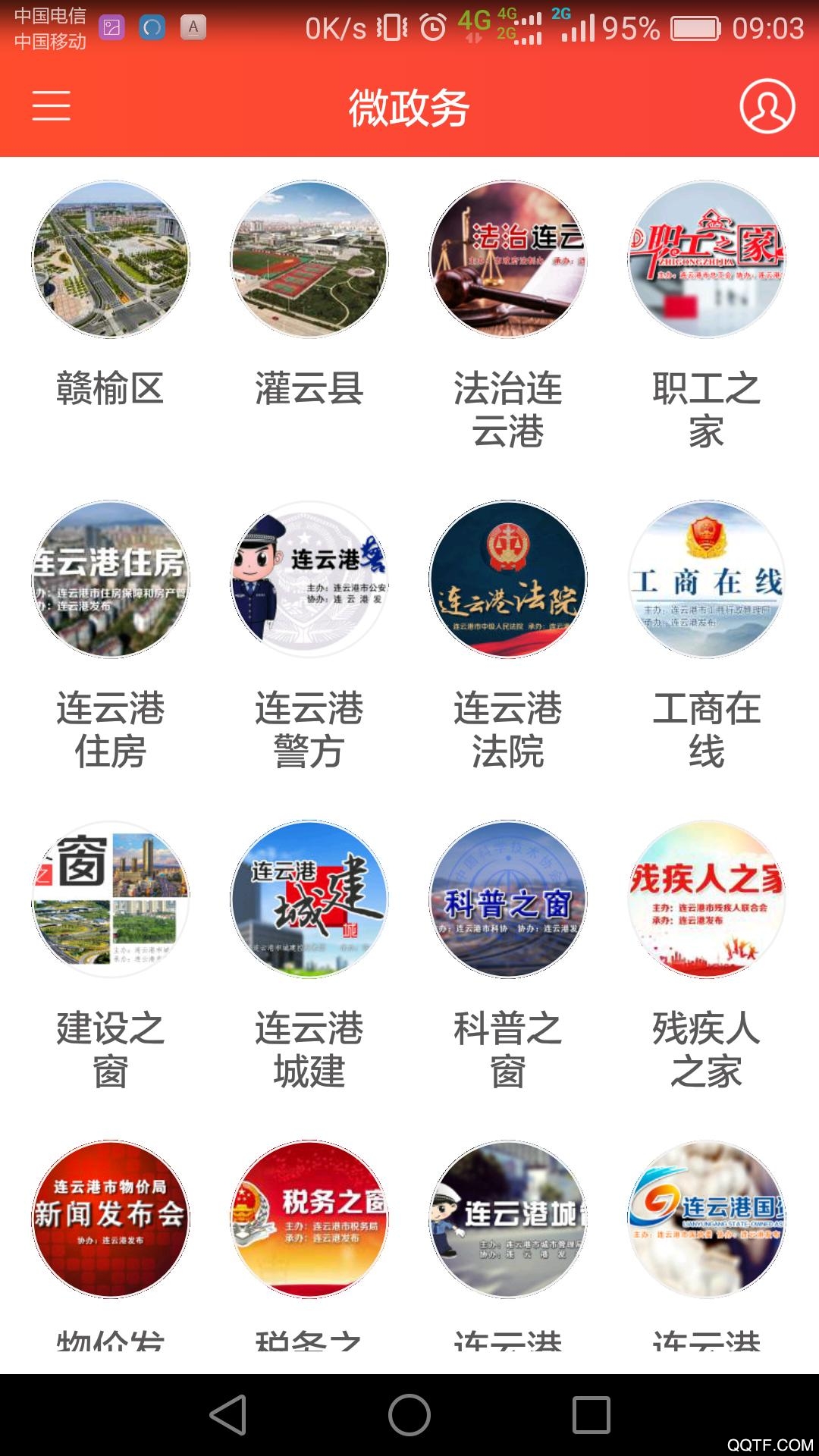Image resolution: width=819 pixels, height=1456 pixels.
Task: Tap the 残疾人之家 tile
Action: (x=707, y=899)
